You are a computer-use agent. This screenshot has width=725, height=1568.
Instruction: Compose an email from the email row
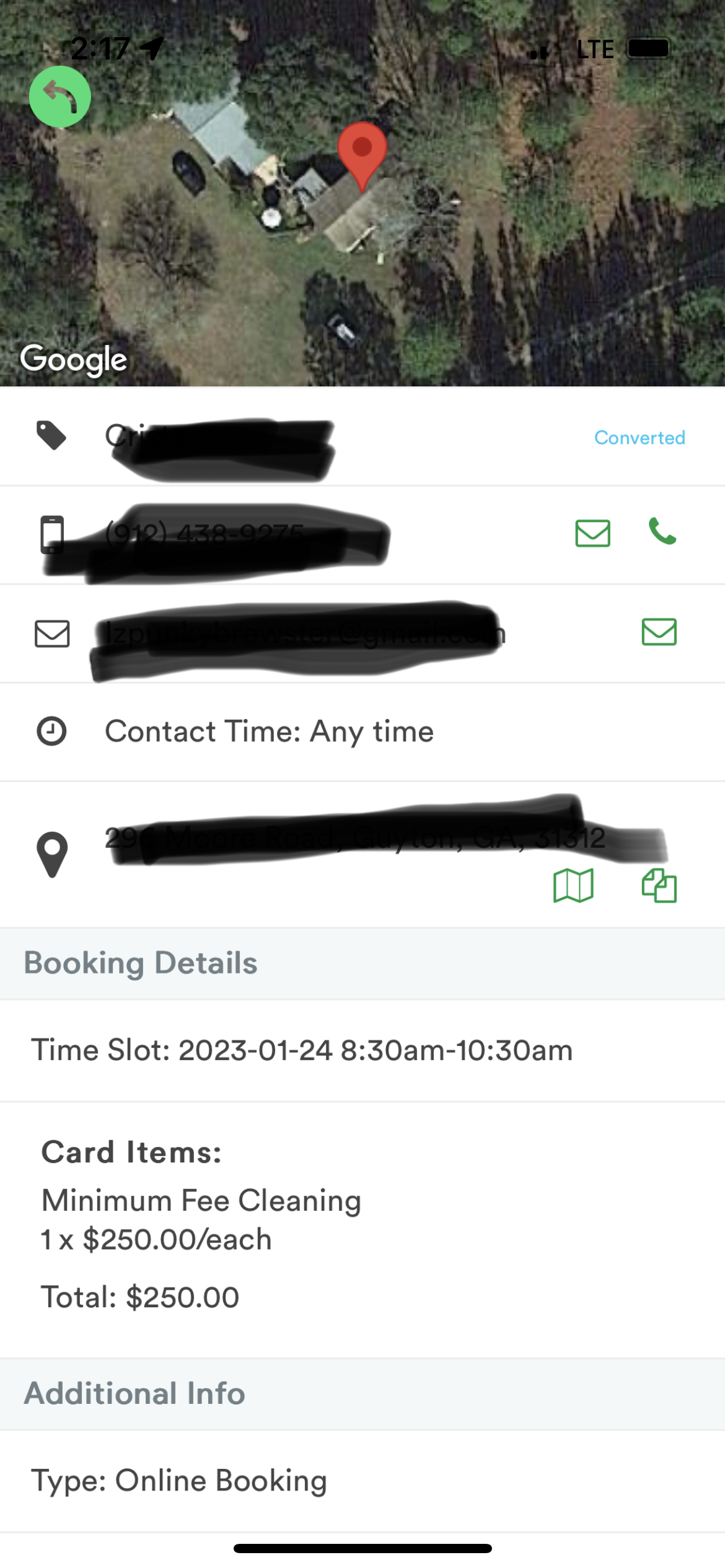(659, 632)
